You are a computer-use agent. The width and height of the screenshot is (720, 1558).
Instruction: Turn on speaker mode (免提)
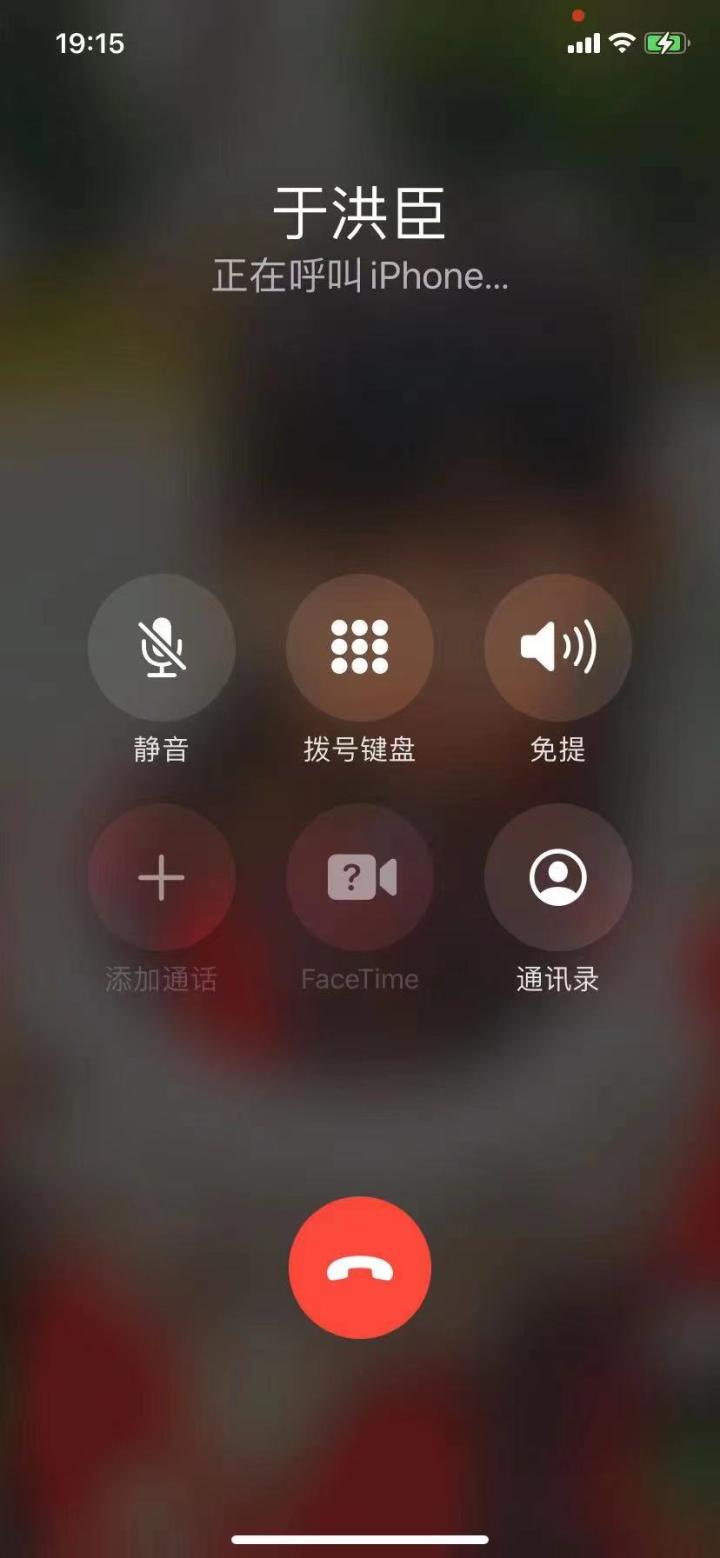558,647
